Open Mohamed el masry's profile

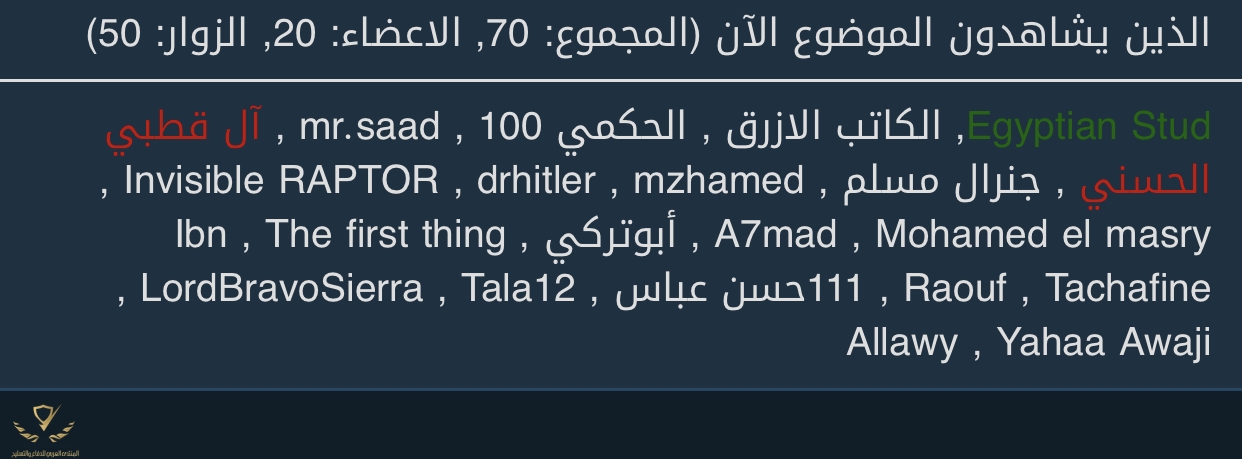[1043, 235]
